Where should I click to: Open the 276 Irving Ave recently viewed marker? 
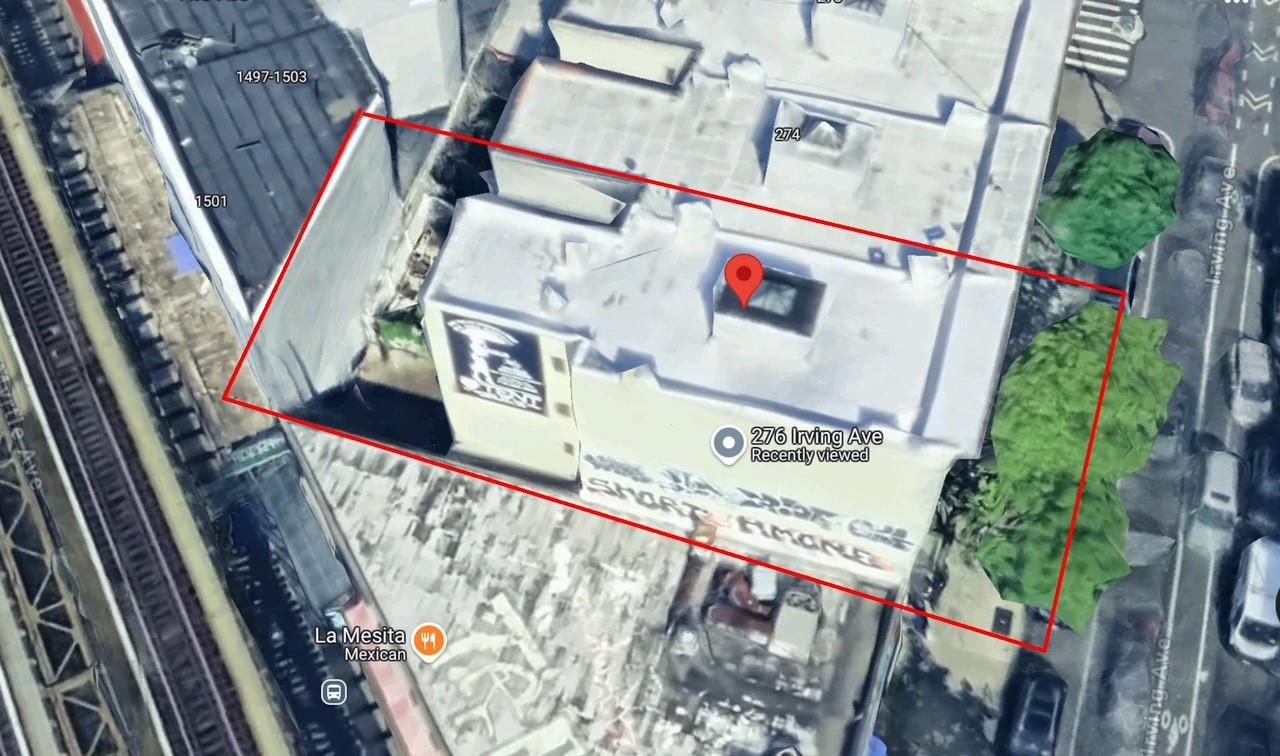[727, 444]
